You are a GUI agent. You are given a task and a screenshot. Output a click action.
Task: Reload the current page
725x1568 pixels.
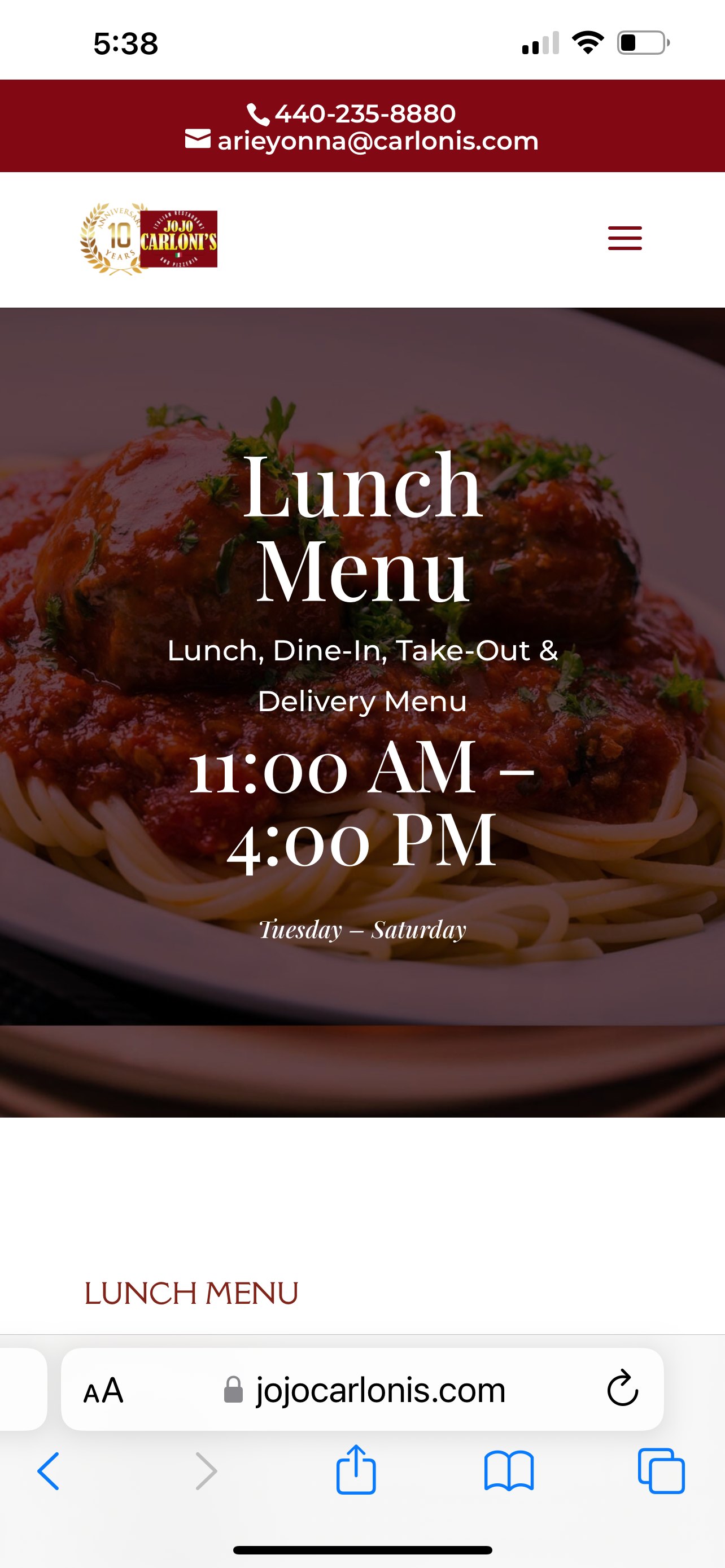[x=622, y=1390]
